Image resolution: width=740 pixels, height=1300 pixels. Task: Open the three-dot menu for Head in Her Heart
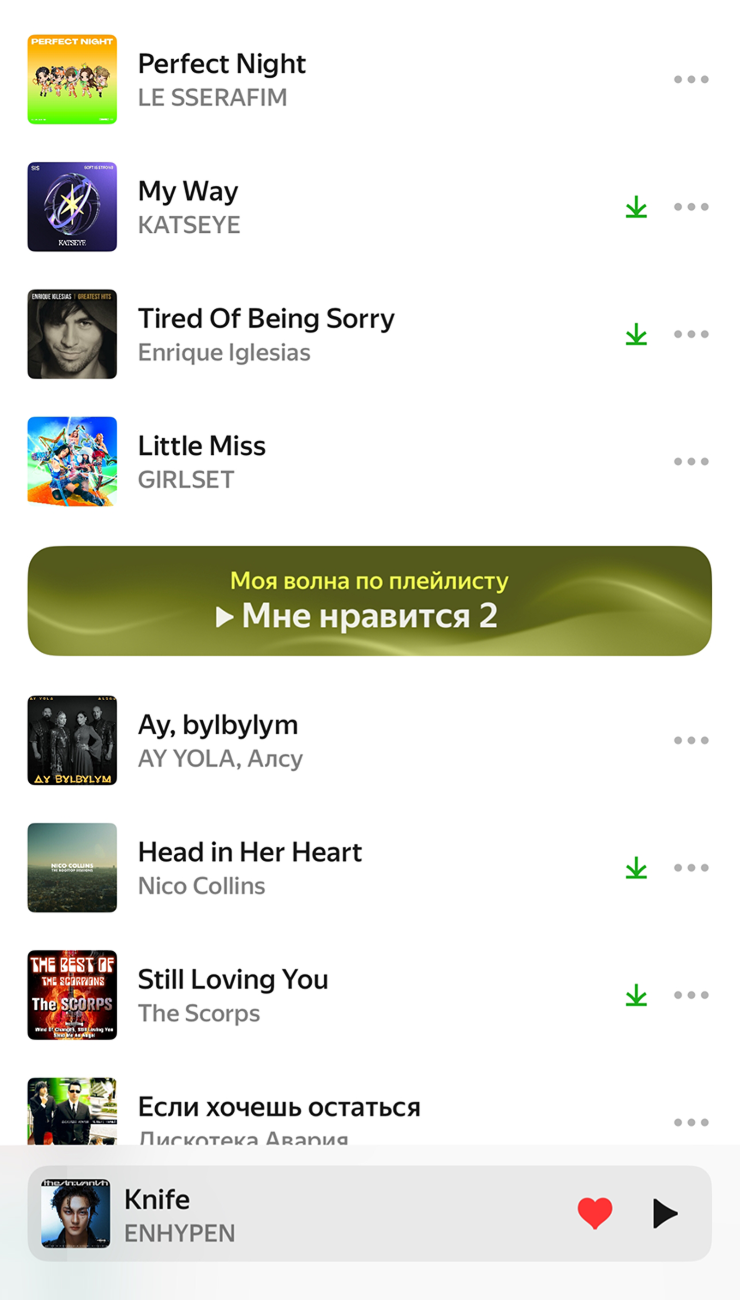click(x=691, y=867)
